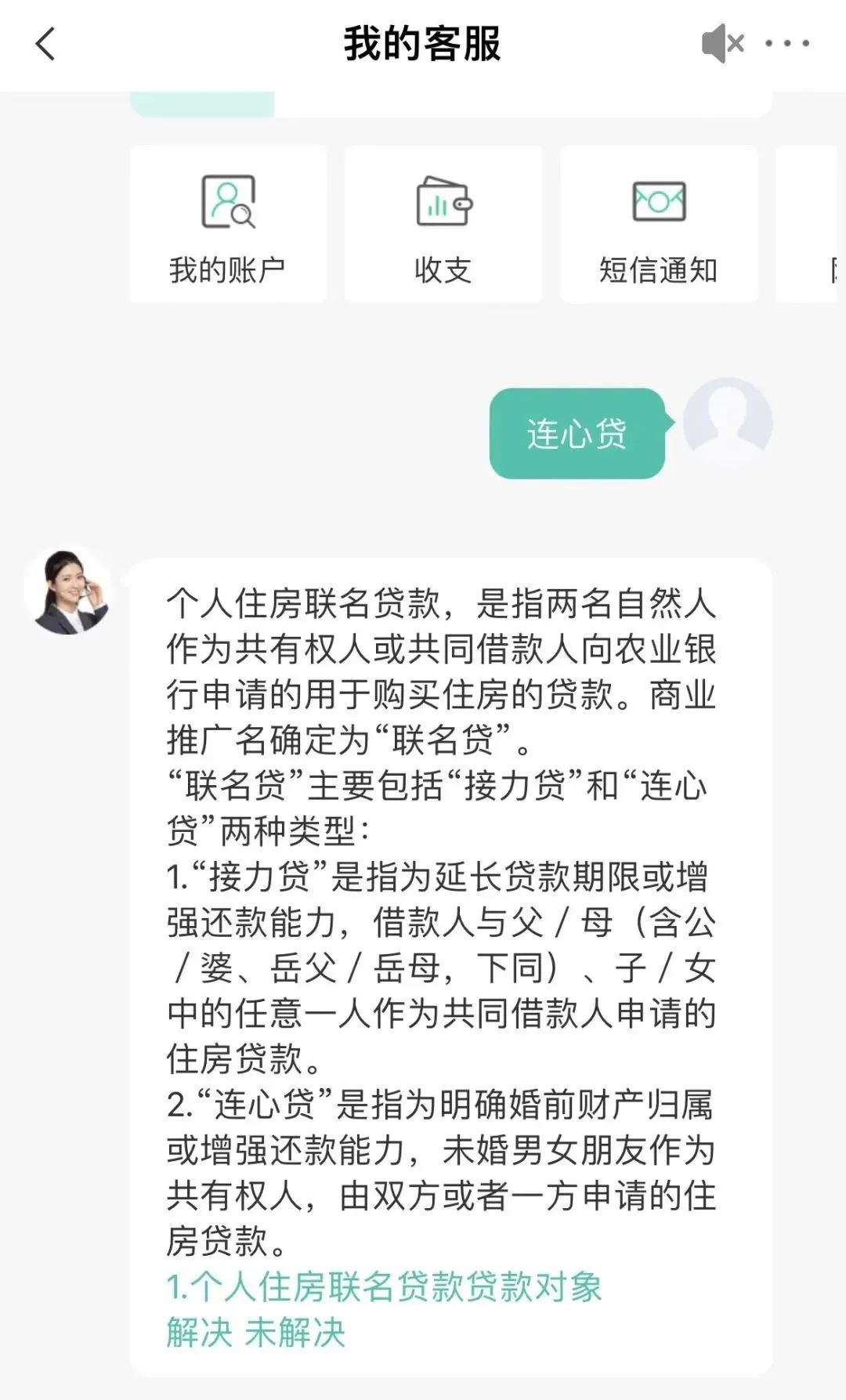The height and width of the screenshot is (1400, 846).
Task: Open the 我的账户 shortcut
Action: (228, 224)
